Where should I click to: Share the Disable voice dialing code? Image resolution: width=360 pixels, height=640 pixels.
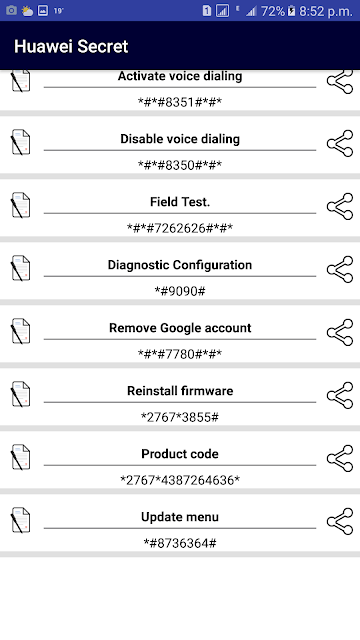[x=340, y=143]
